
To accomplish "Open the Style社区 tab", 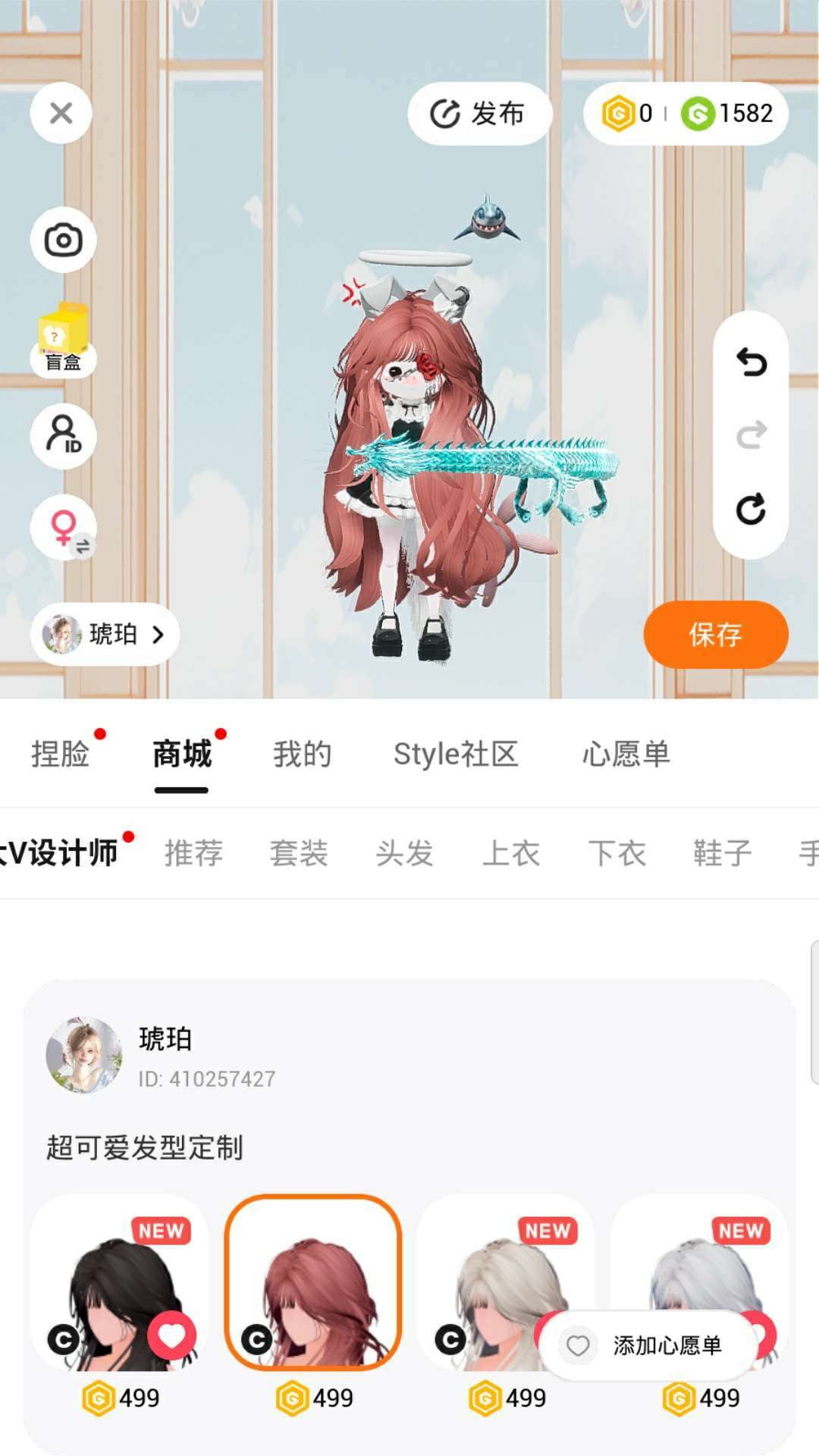I will pyautogui.click(x=455, y=754).
